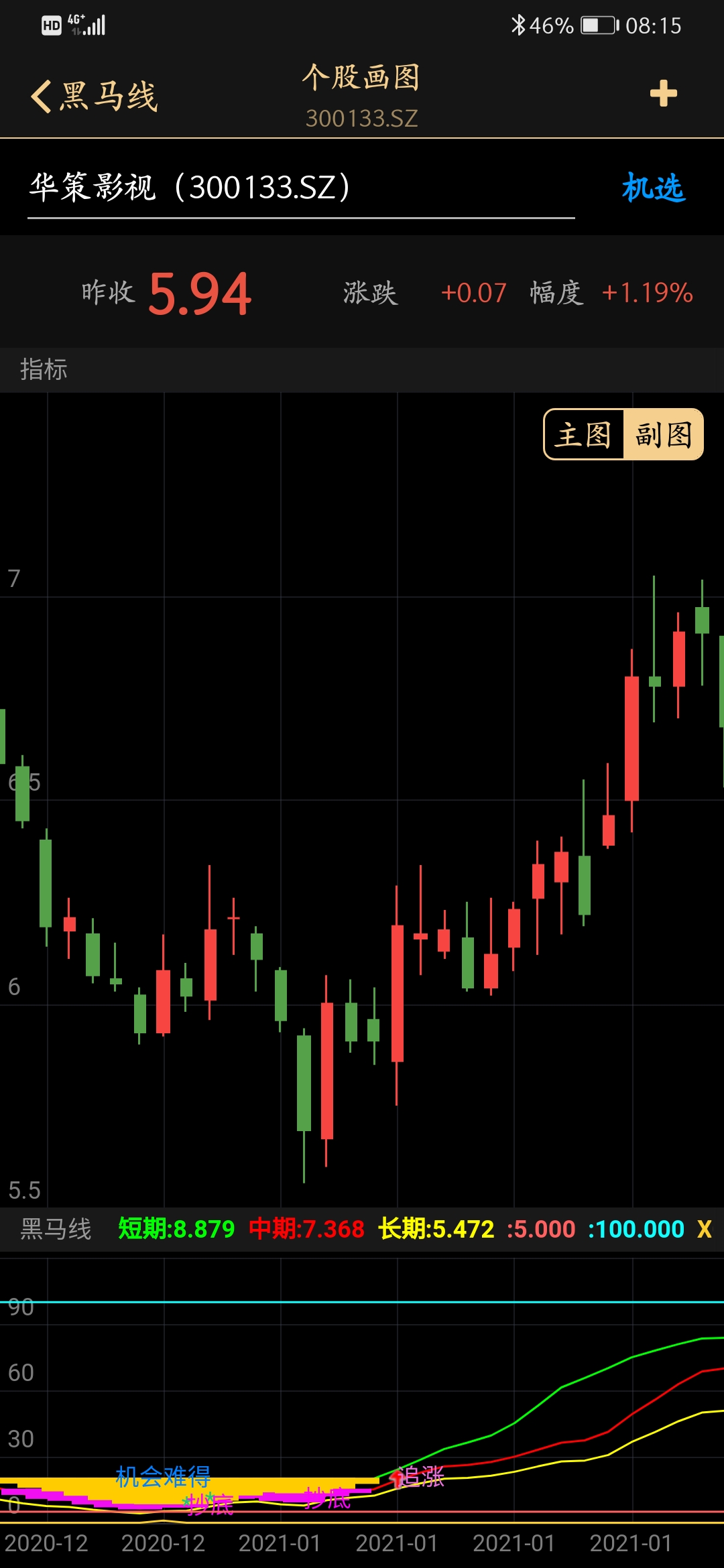
Task: Select the 副图 sub-chart tab
Action: coord(663,435)
